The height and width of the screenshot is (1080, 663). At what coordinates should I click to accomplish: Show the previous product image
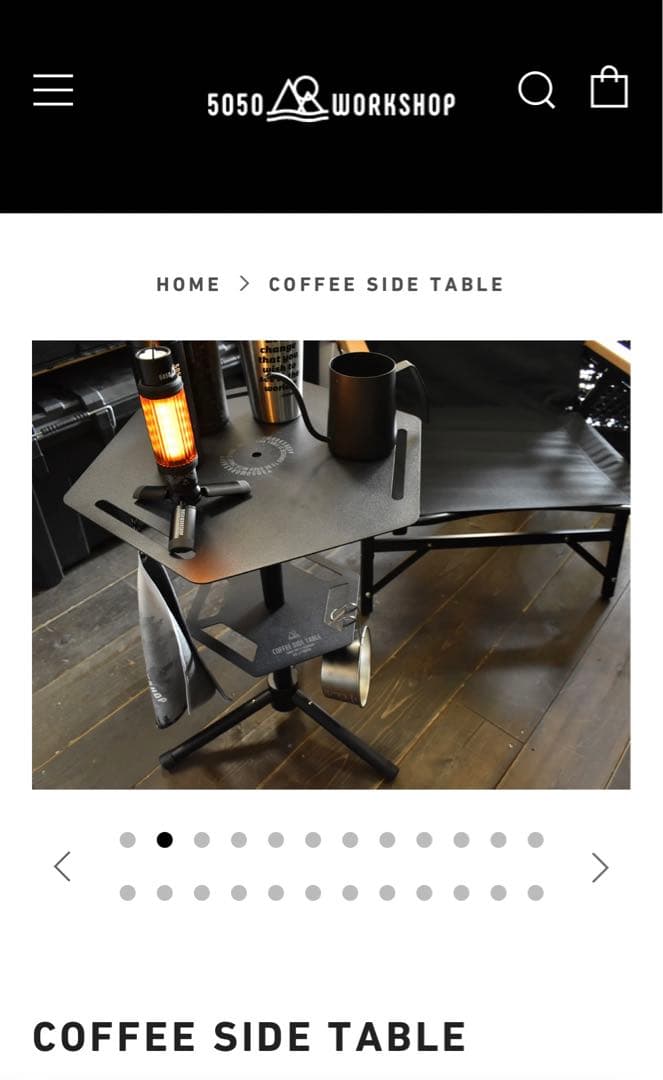pyautogui.click(x=62, y=866)
